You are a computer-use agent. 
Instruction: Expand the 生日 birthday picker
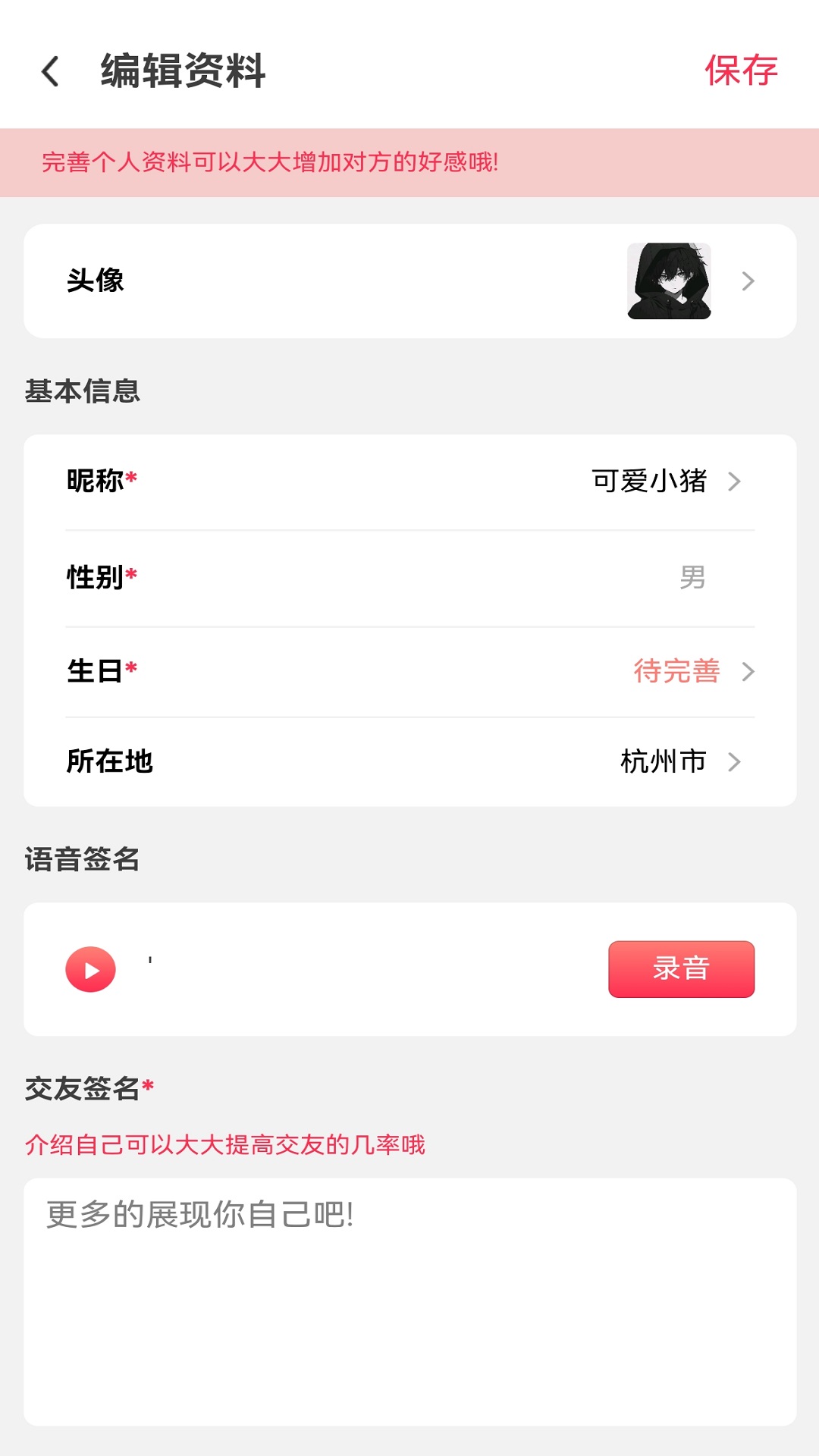(748, 672)
